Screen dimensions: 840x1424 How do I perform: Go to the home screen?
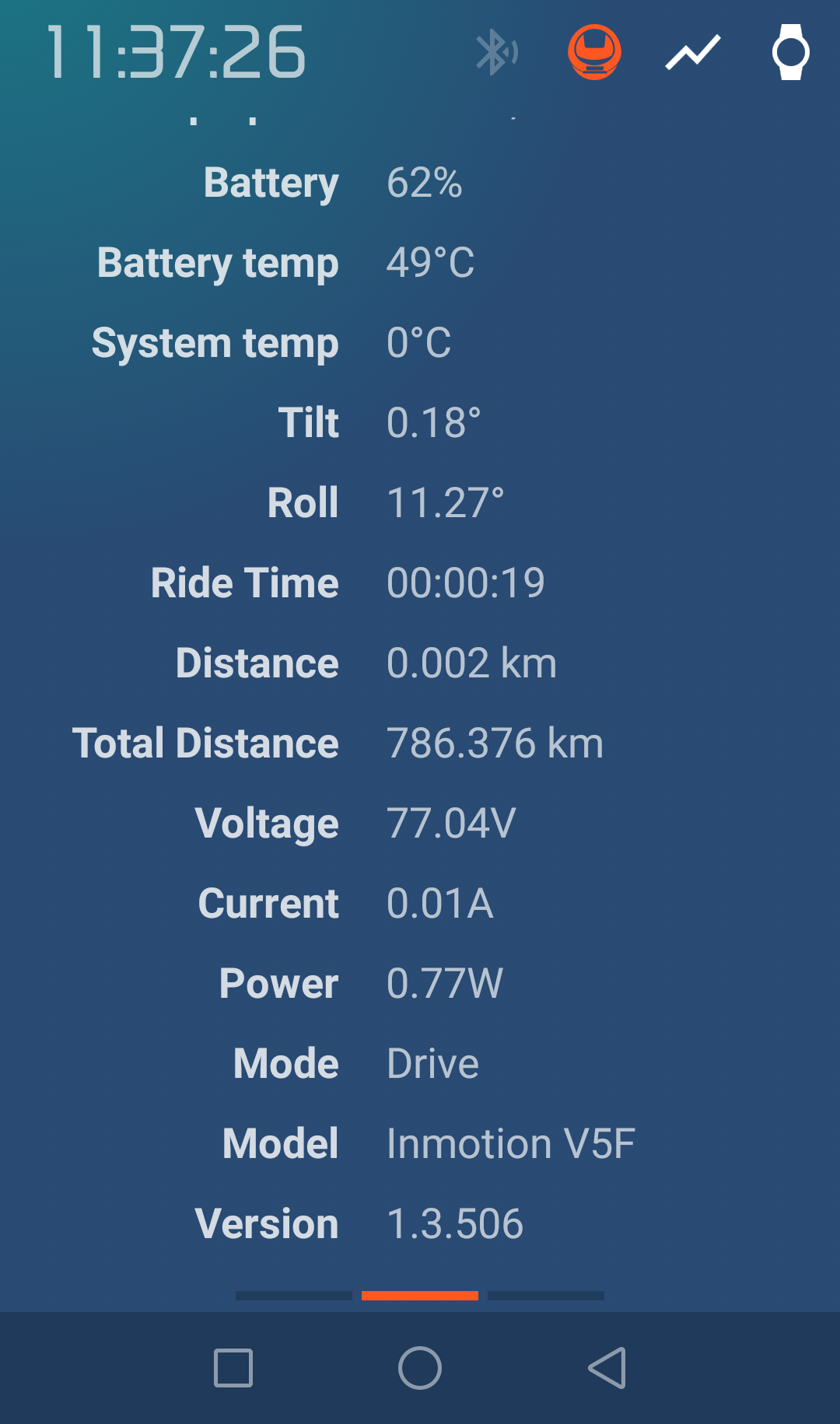(420, 1368)
